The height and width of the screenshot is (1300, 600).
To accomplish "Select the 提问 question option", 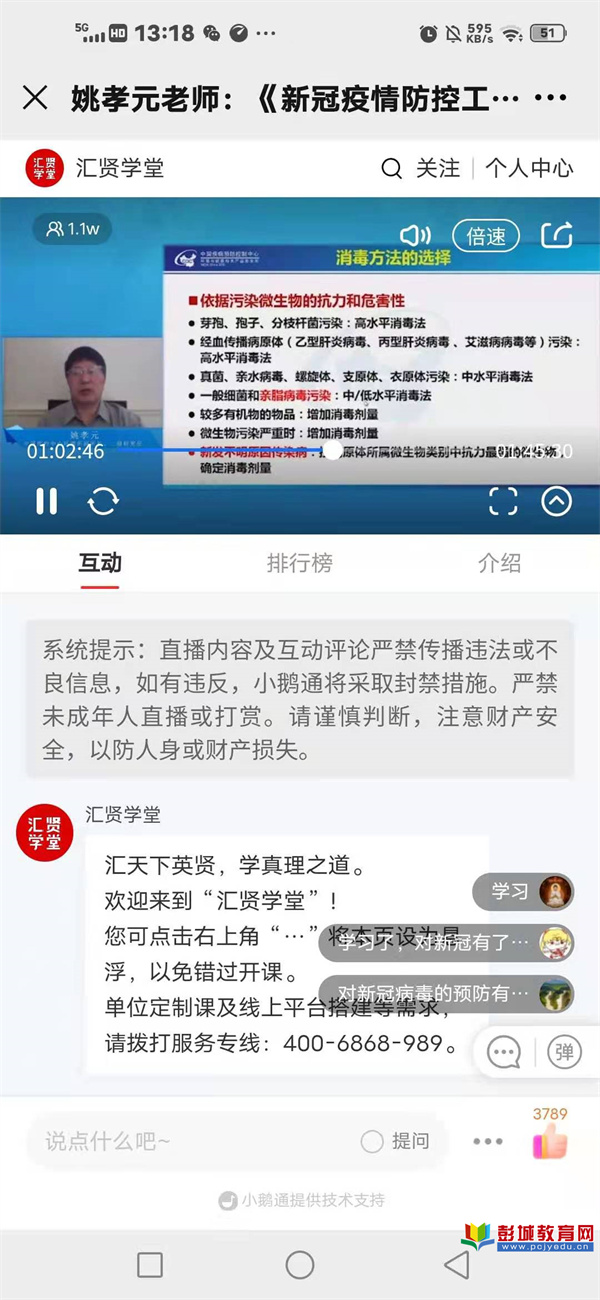I will click(x=396, y=1141).
